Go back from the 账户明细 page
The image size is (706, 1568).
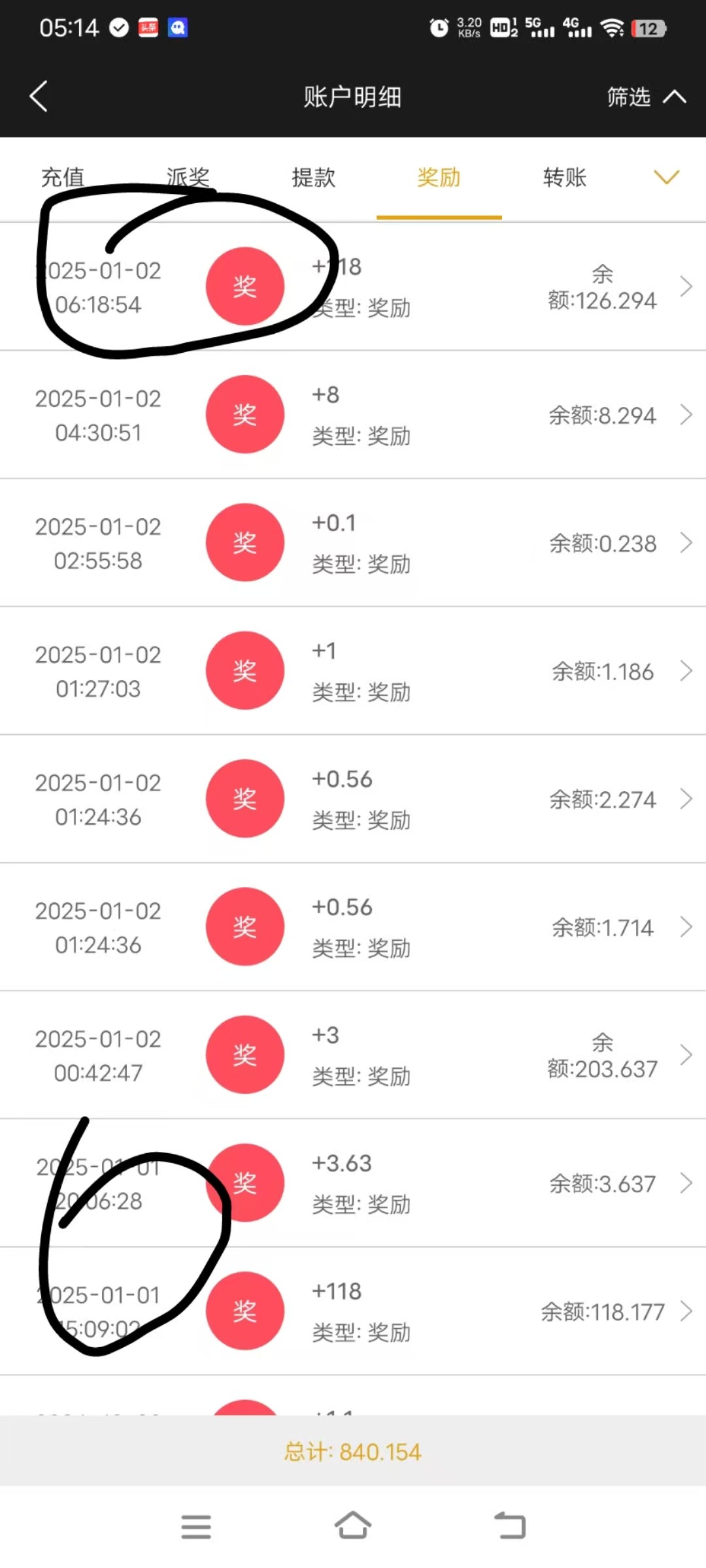[x=39, y=97]
